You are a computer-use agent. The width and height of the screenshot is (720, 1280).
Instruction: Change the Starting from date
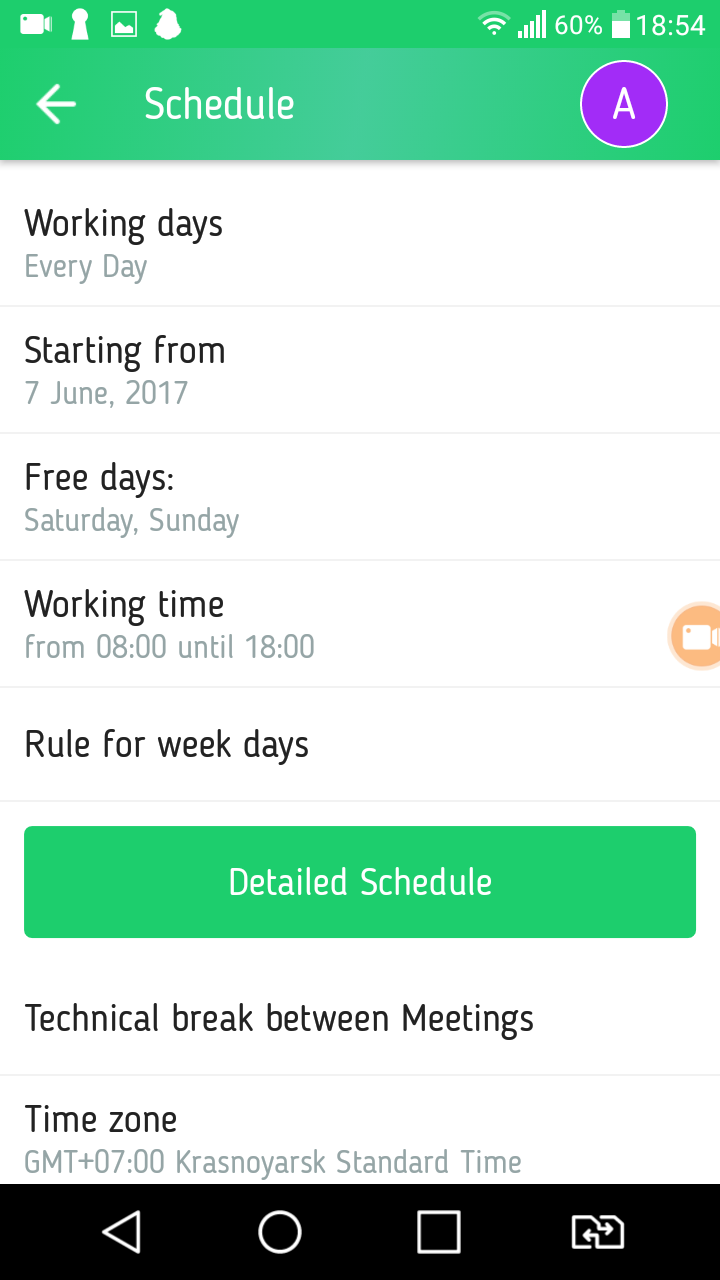360,370
